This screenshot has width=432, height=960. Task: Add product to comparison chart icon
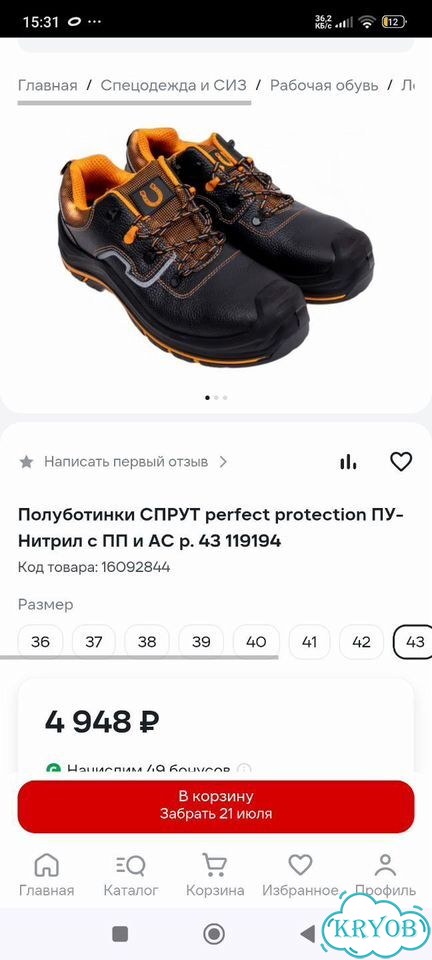coord(348,462)
